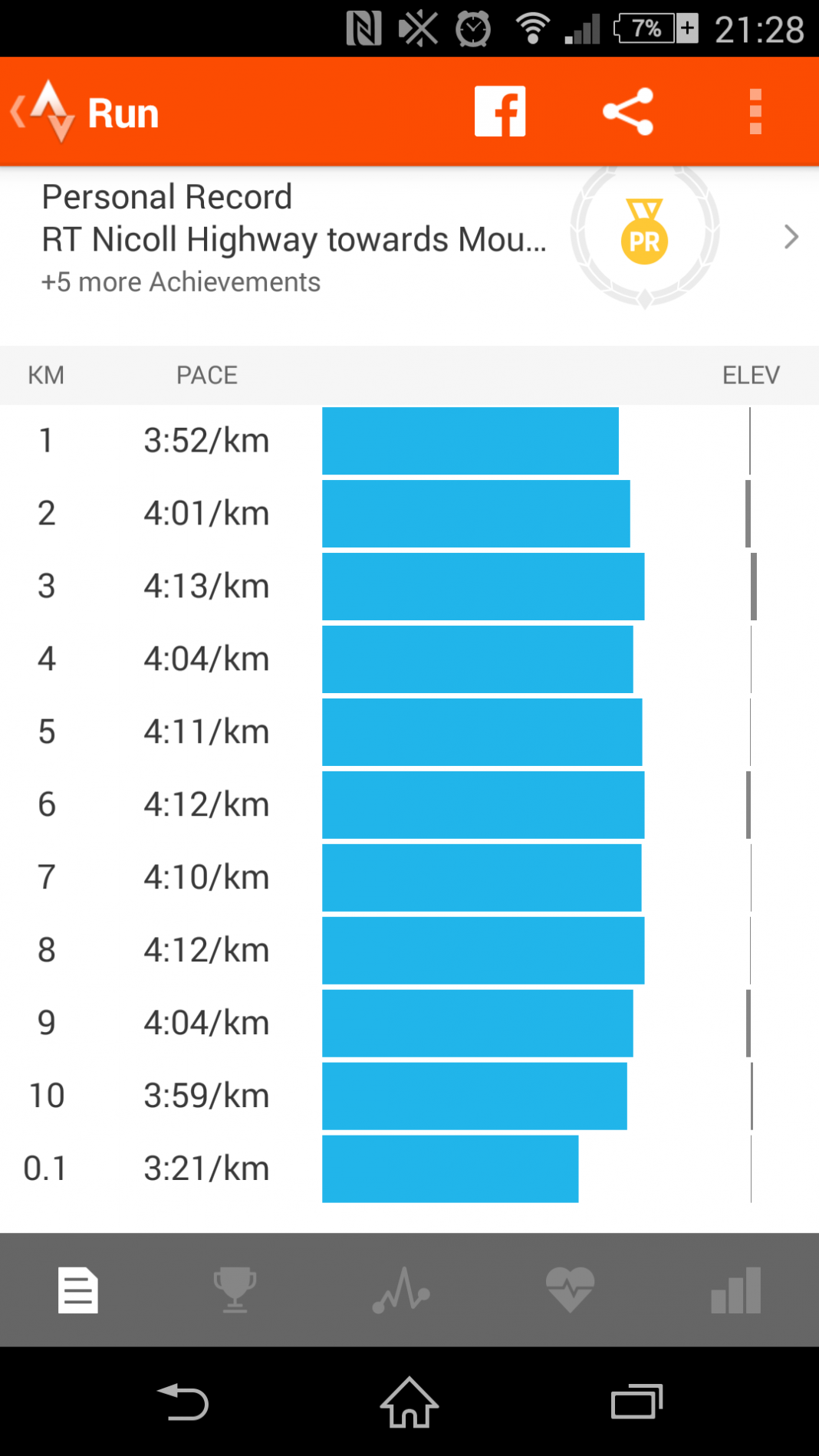Go back using the Strava logo arrow
This screenshot has height=1456, width=819.
pyautogui.click(x=43, y=112)
